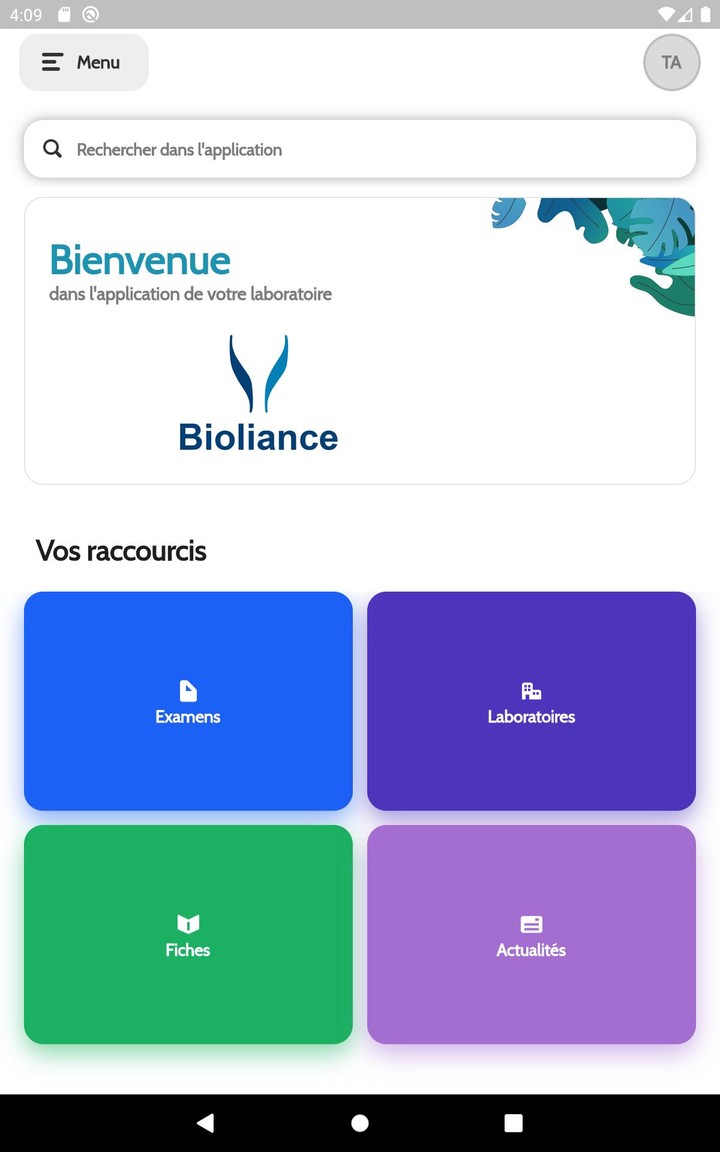Tap the Laboratoires building icon
720x1152 pixels.
tap(531, 689)
